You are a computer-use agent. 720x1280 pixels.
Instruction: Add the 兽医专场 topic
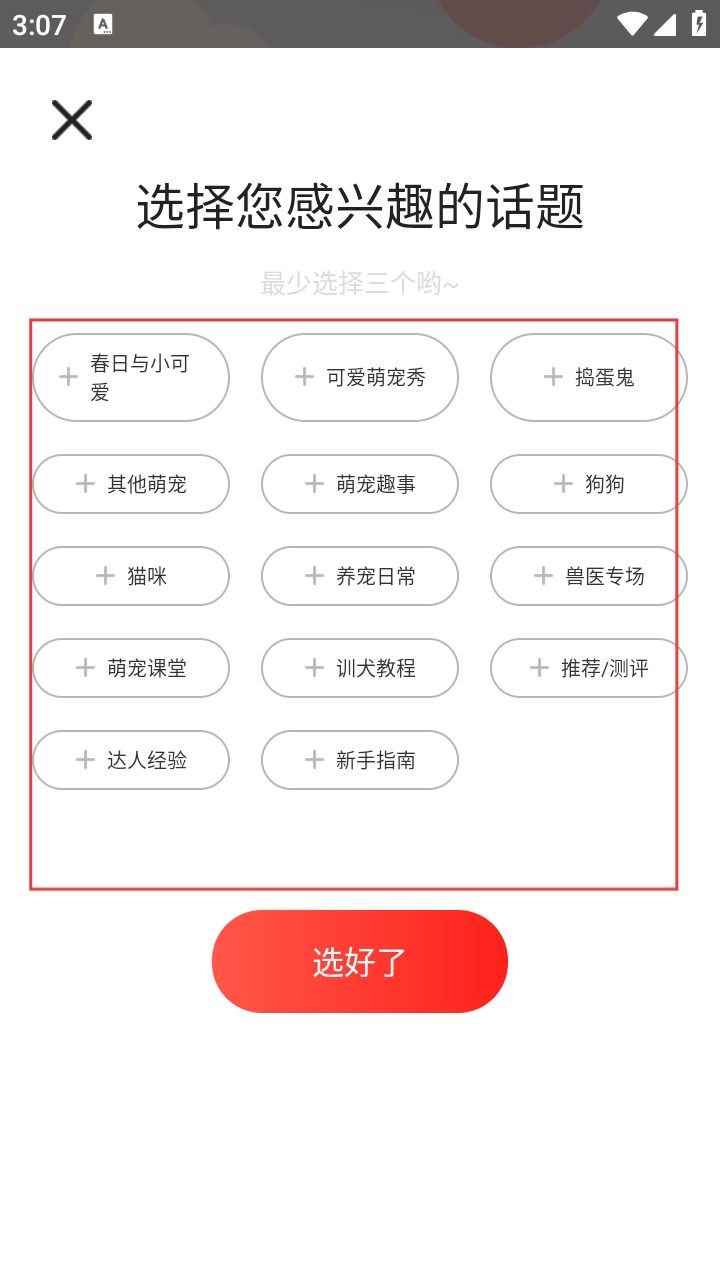coord(589,576)
